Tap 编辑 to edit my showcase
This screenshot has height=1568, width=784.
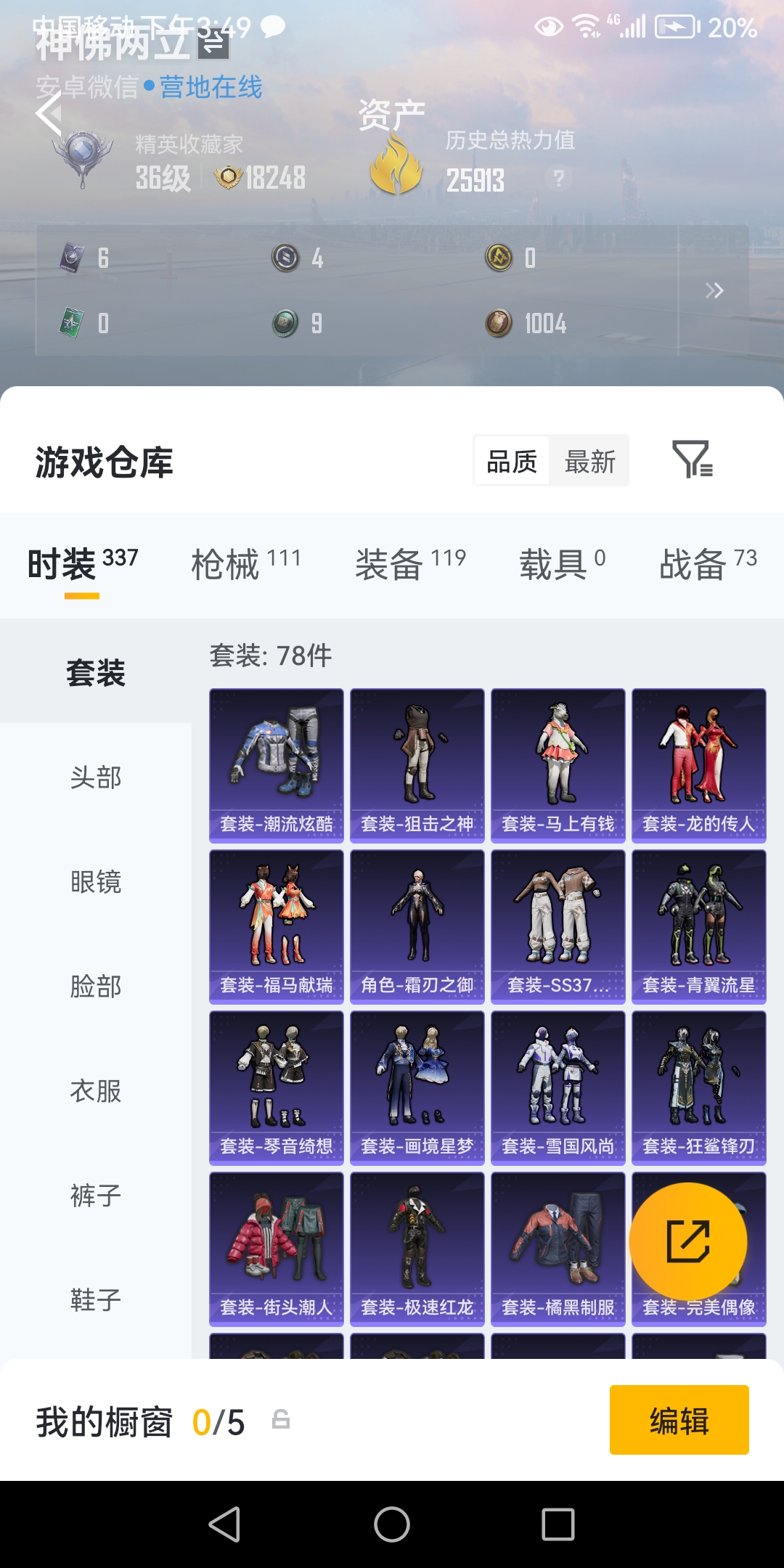tap(679, 1420)
